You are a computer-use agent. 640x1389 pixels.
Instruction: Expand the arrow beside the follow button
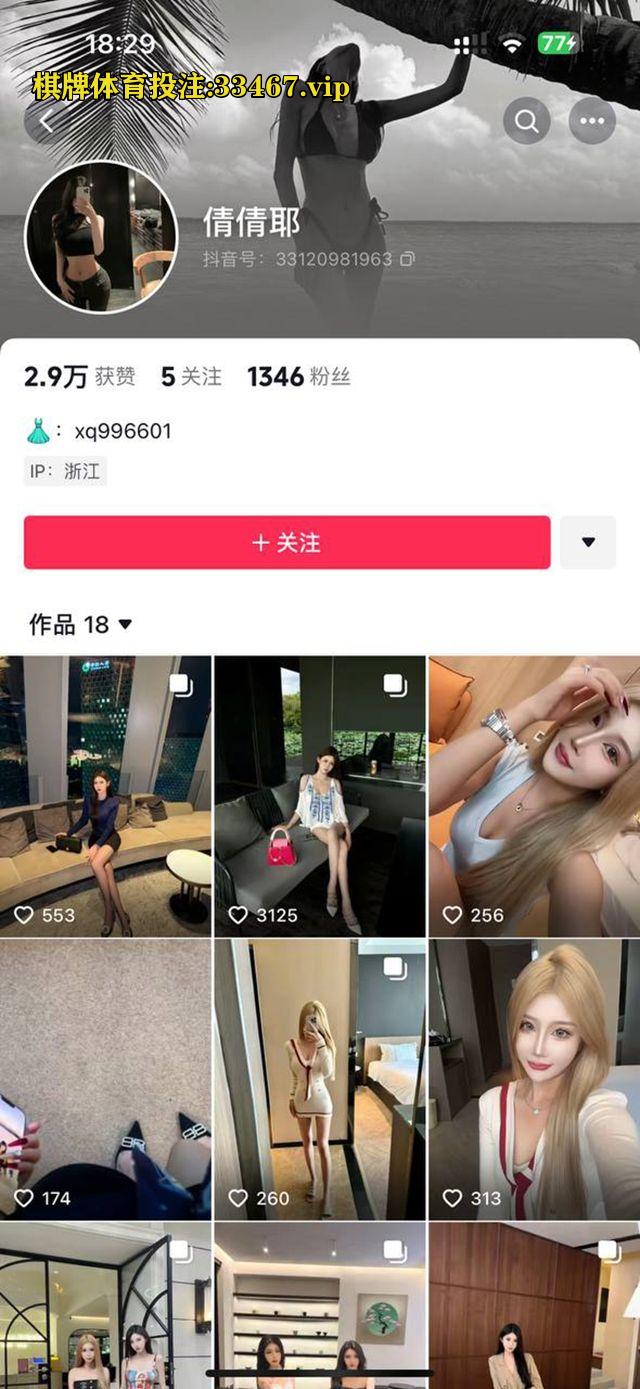pos(588,542)
